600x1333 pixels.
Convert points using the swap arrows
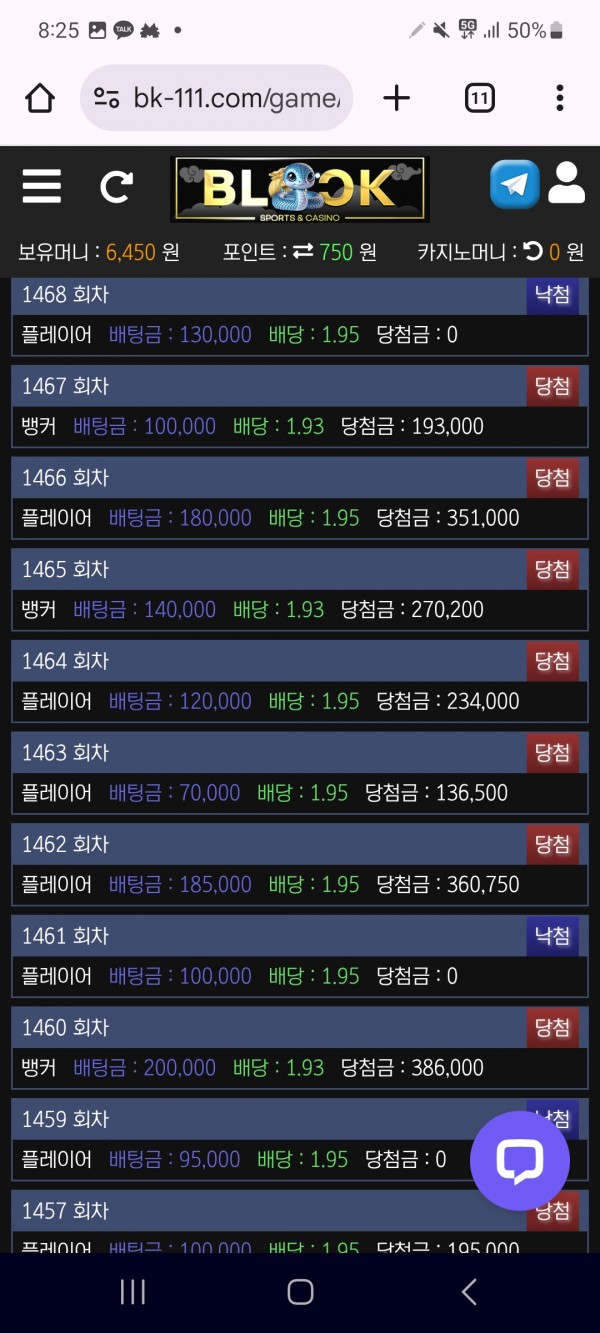(303, 252)
